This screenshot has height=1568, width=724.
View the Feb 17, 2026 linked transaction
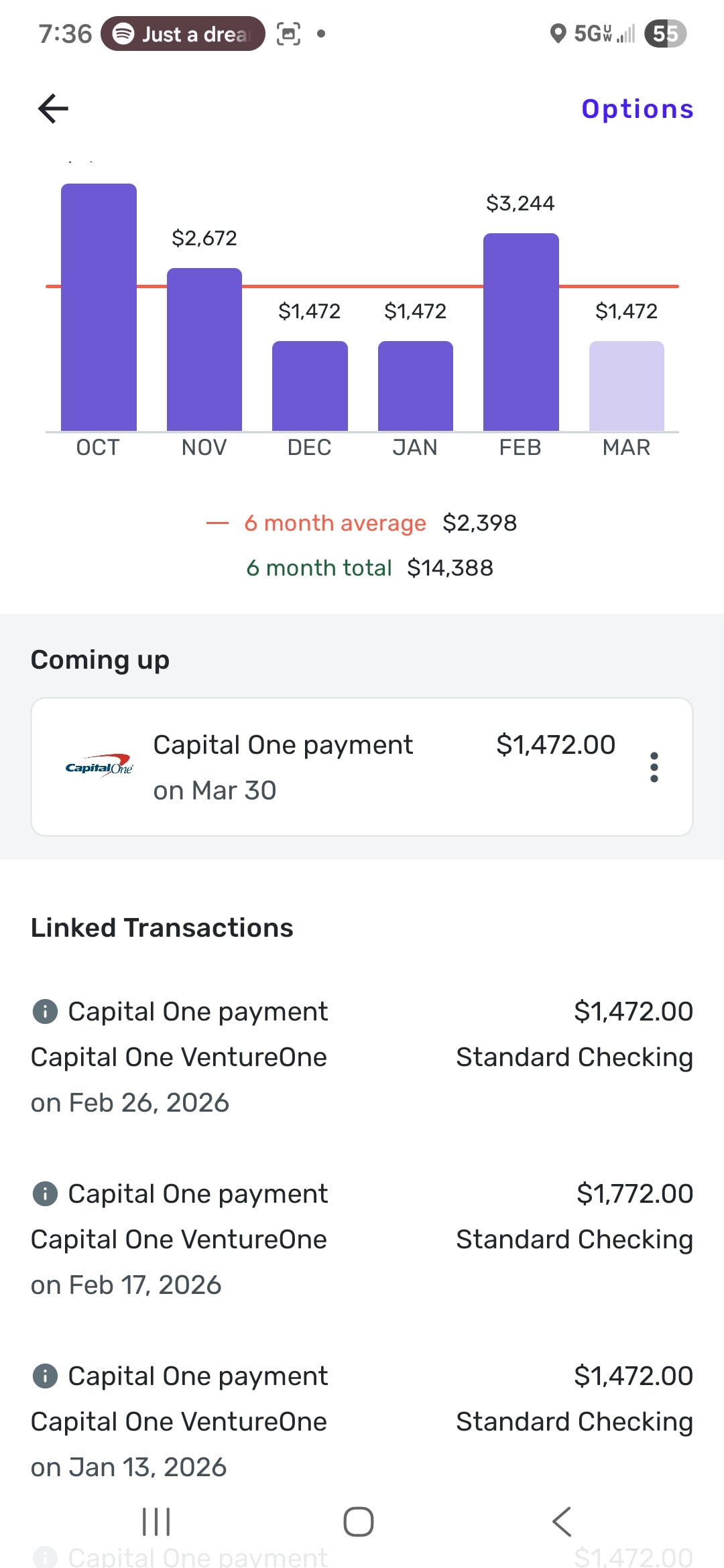362,1239
